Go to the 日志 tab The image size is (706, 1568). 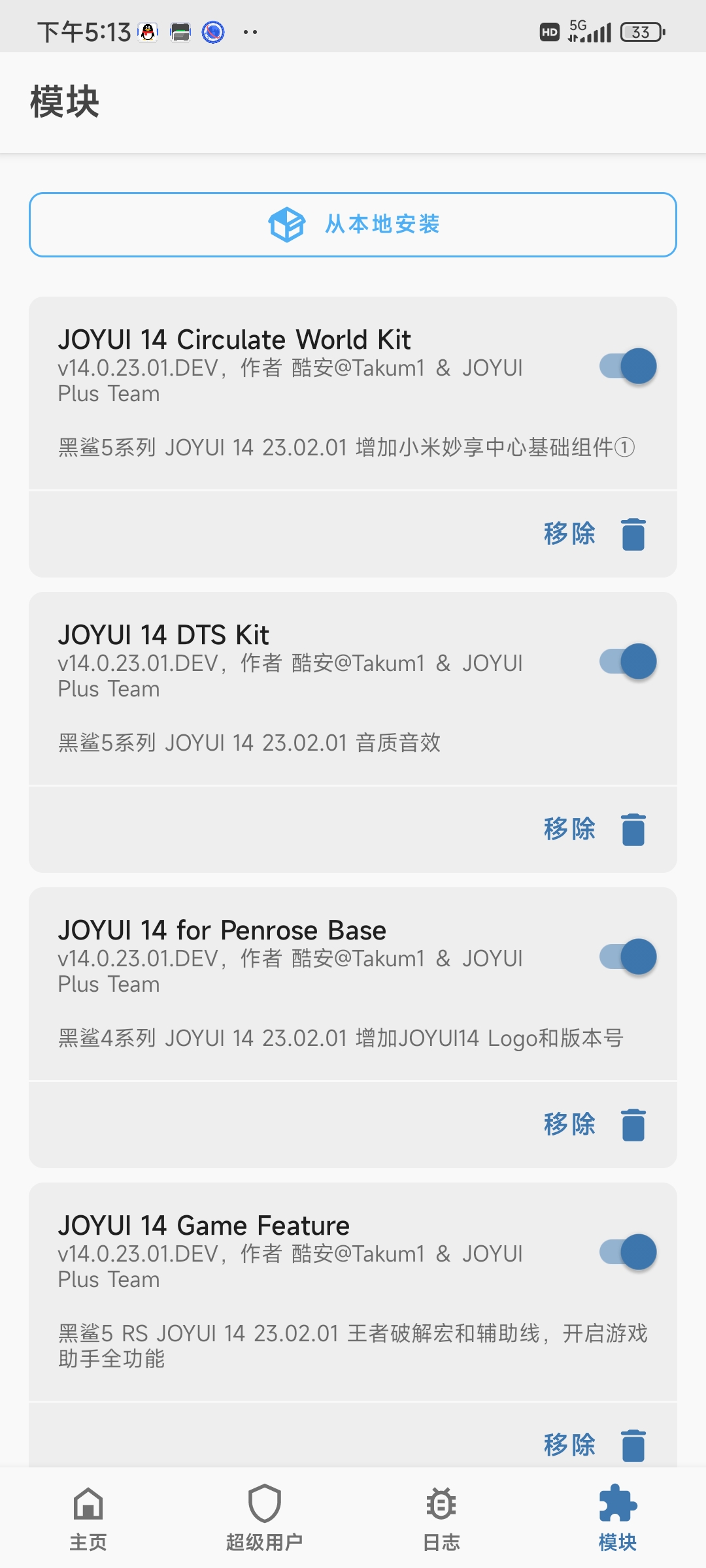(x=441, y=1518)
